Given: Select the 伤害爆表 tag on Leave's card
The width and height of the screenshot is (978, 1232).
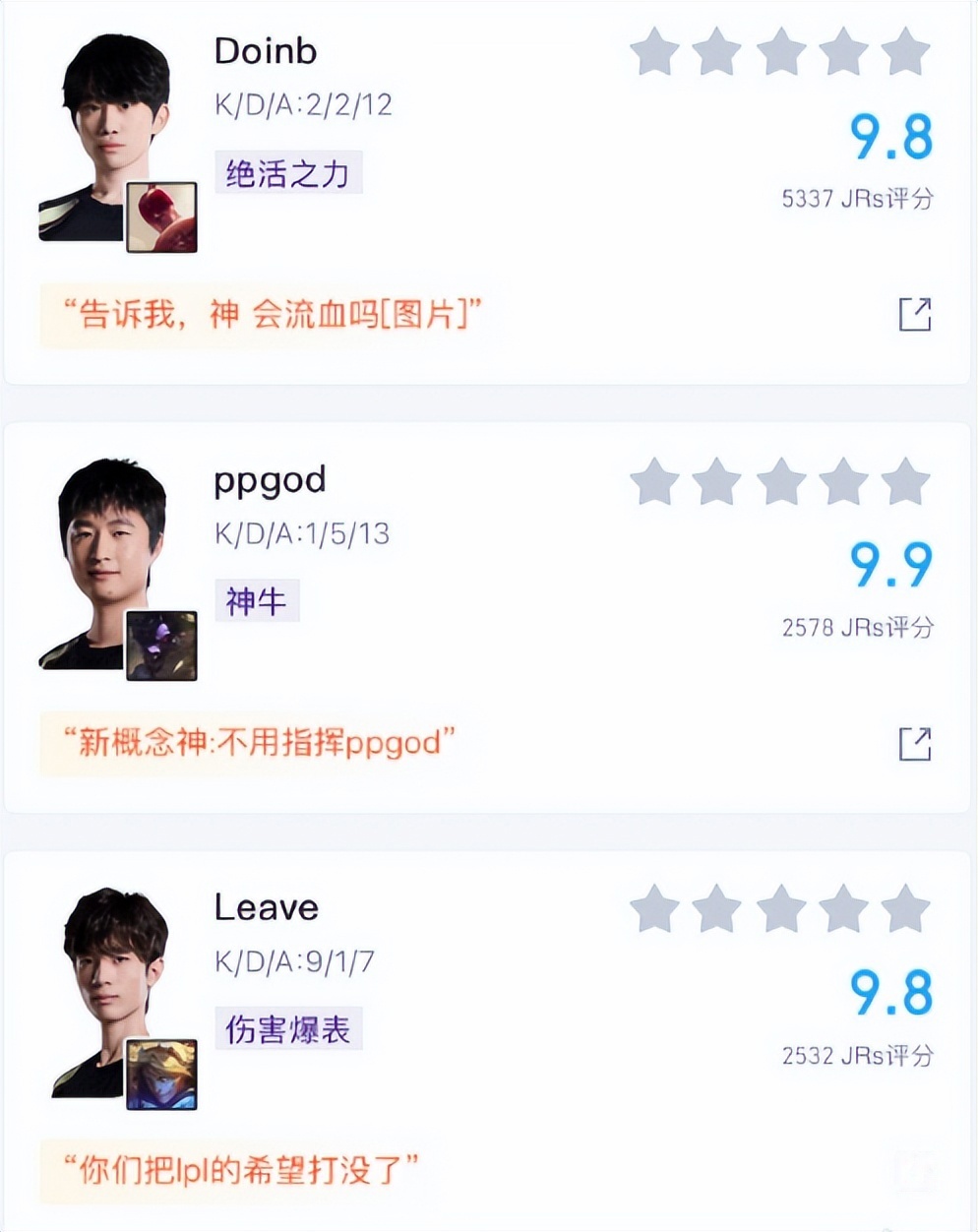Looking at the screenshot, I should click(x=288, y=1028).
